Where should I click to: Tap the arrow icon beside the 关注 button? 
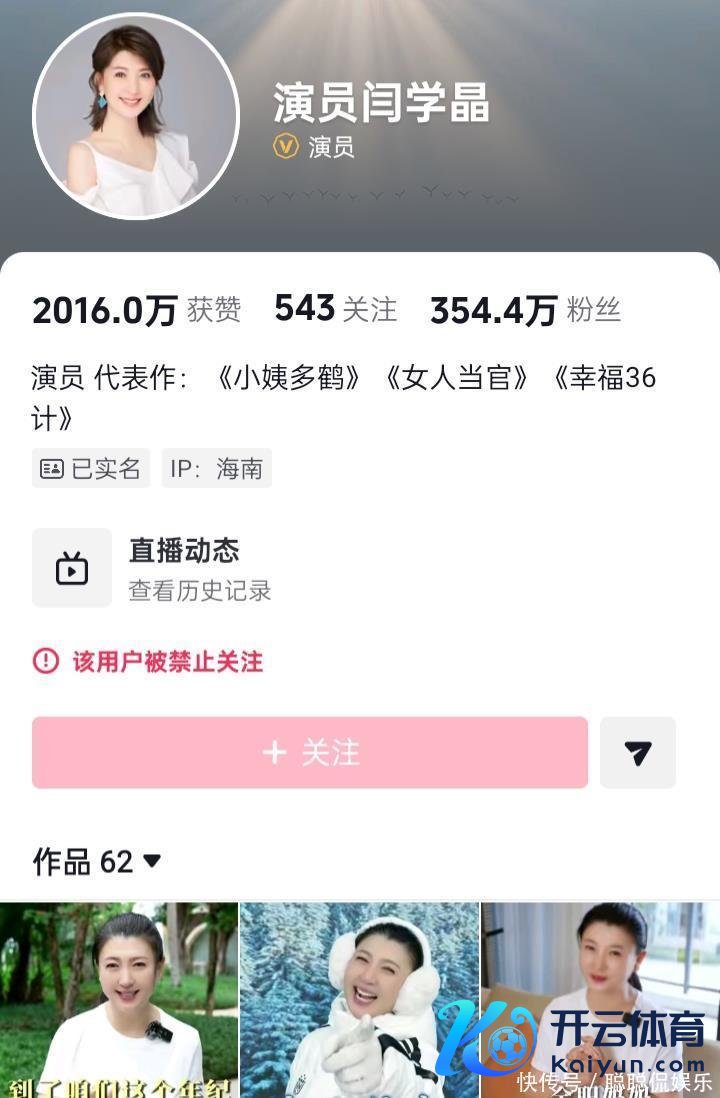click(638, 753)
